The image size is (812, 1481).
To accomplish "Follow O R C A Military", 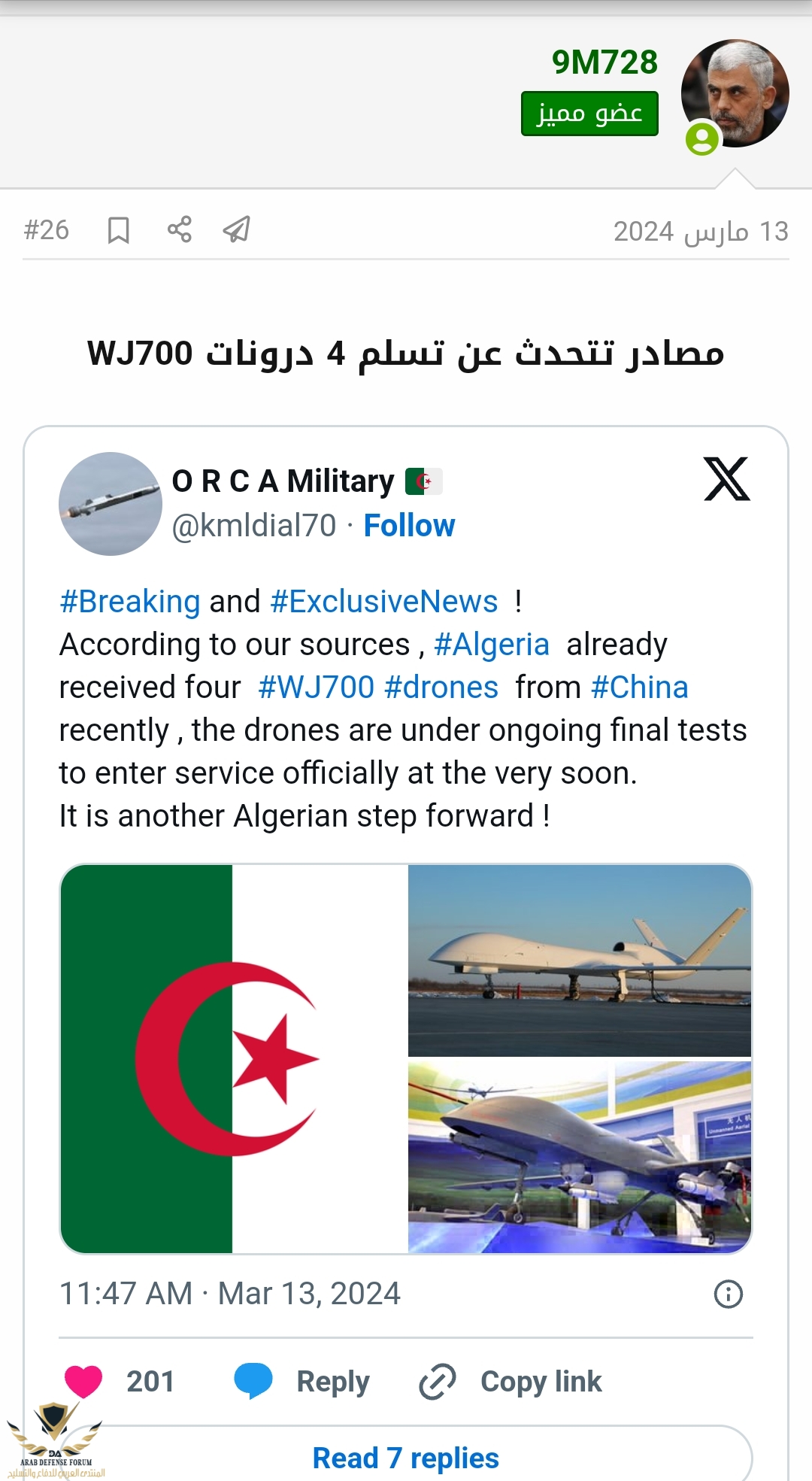I will 409,526.
